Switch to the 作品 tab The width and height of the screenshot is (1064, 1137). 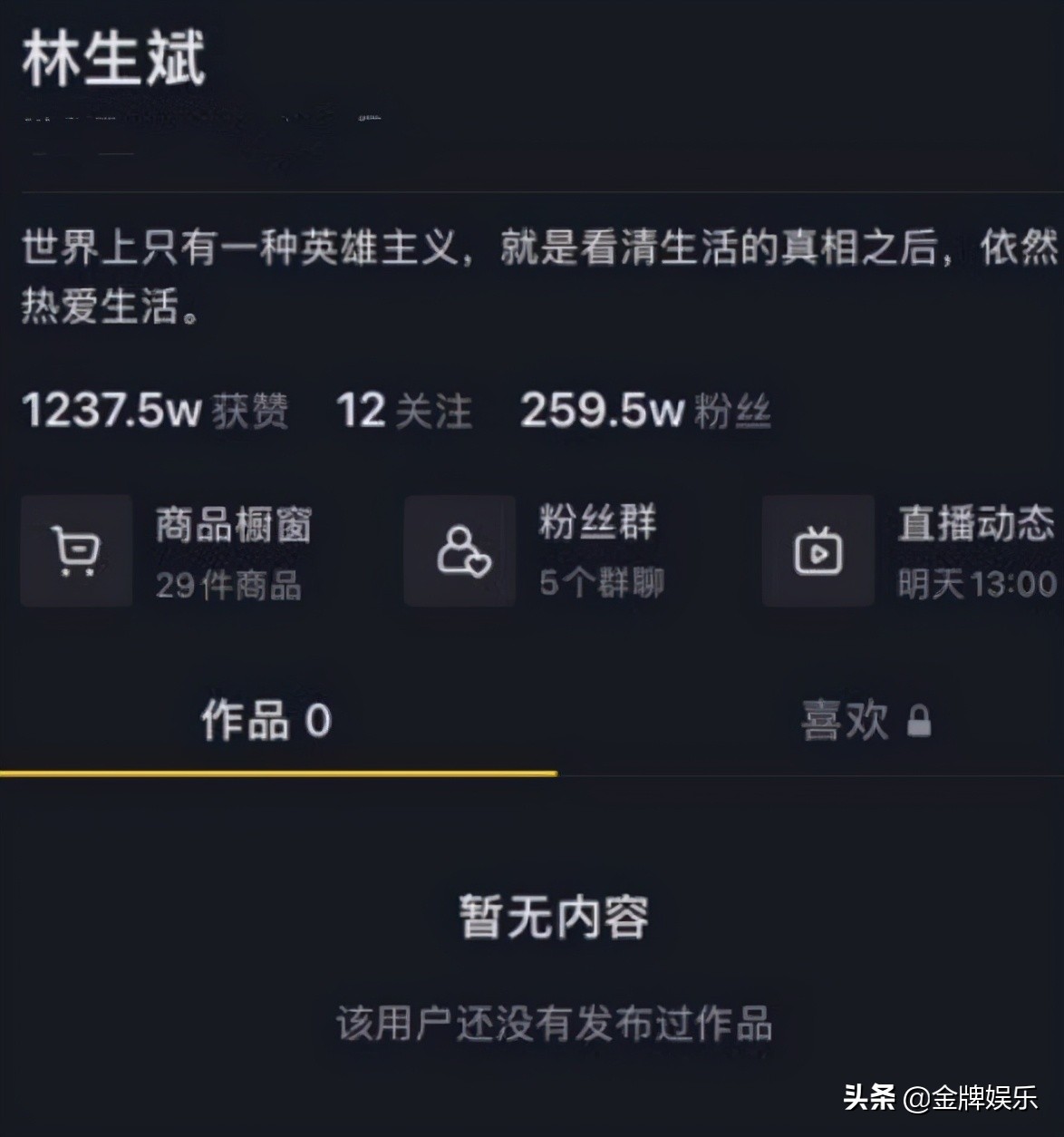[x=267, y=721]
